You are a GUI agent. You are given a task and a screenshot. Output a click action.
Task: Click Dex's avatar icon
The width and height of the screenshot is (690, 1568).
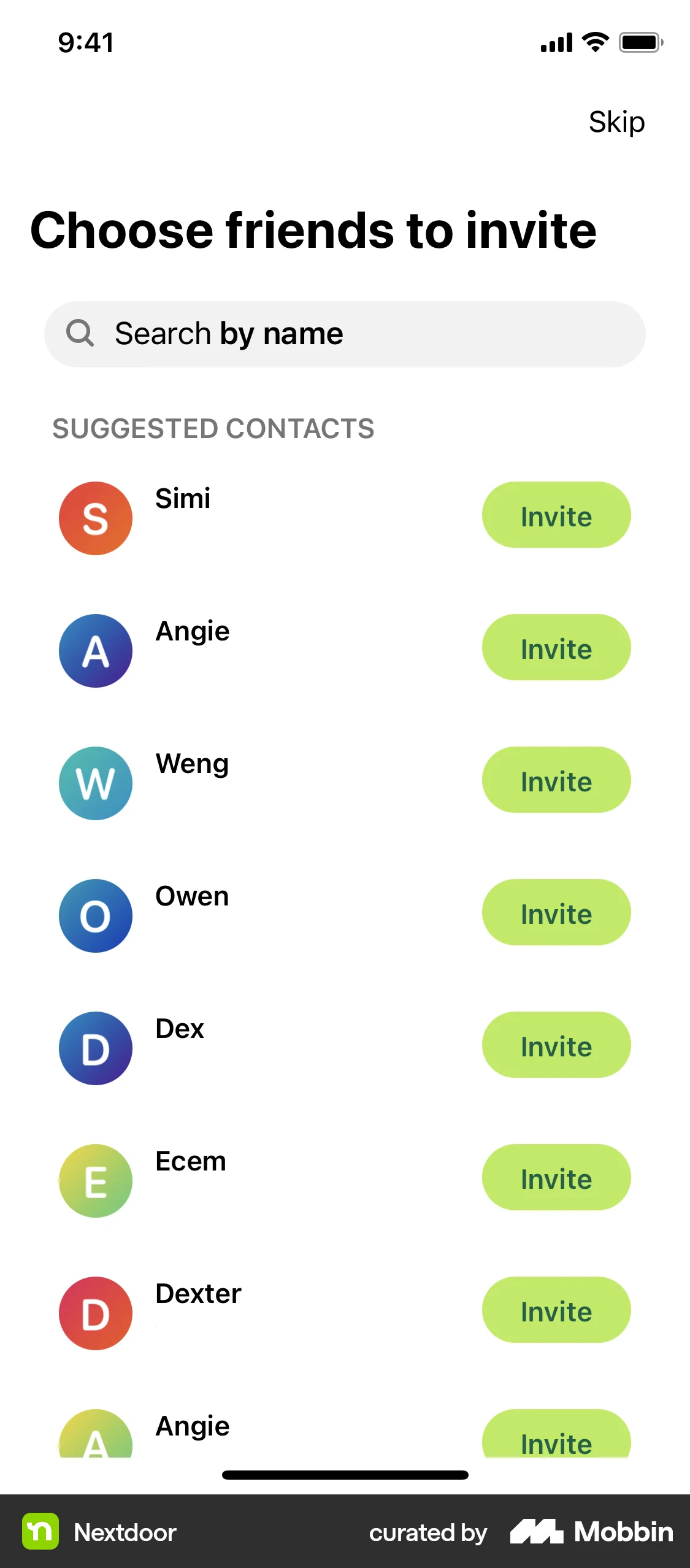click(95, 1048)
